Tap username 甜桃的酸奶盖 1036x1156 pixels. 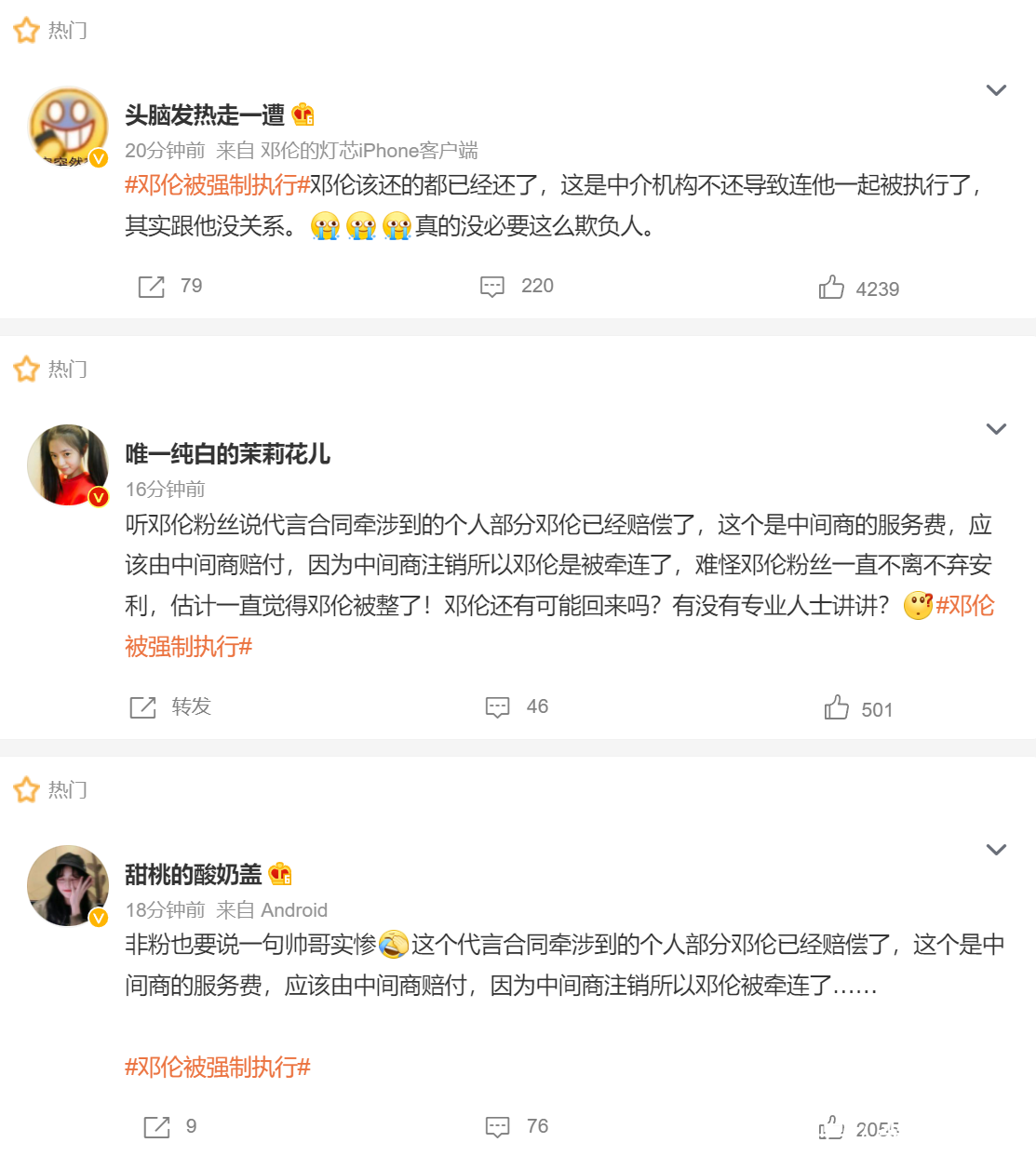pos(194,875)
